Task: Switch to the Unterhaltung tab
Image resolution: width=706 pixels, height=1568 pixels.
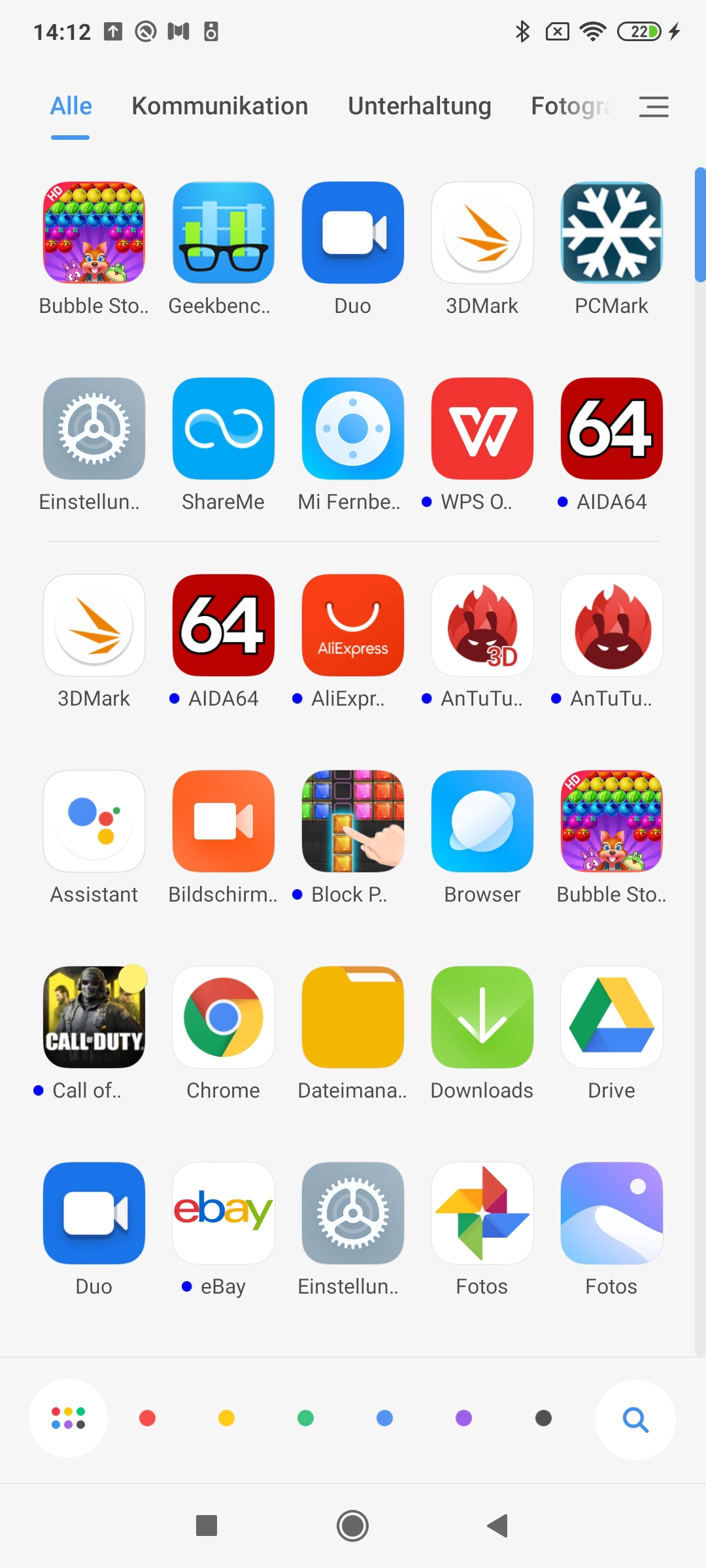Action: pyautogui.click(x=420, y=106)
